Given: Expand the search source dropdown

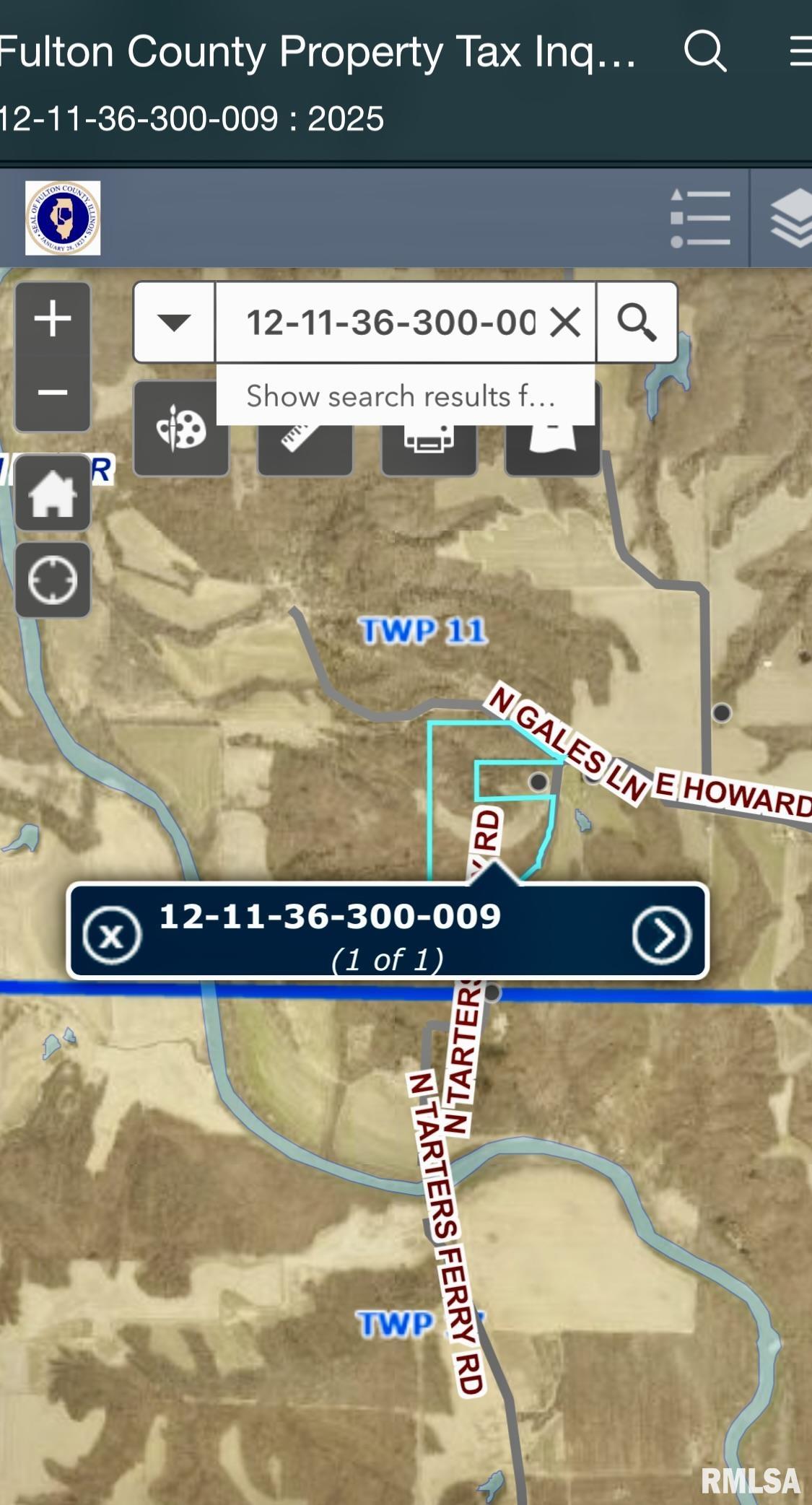Looking at the screenshot, I should point(174,322).
